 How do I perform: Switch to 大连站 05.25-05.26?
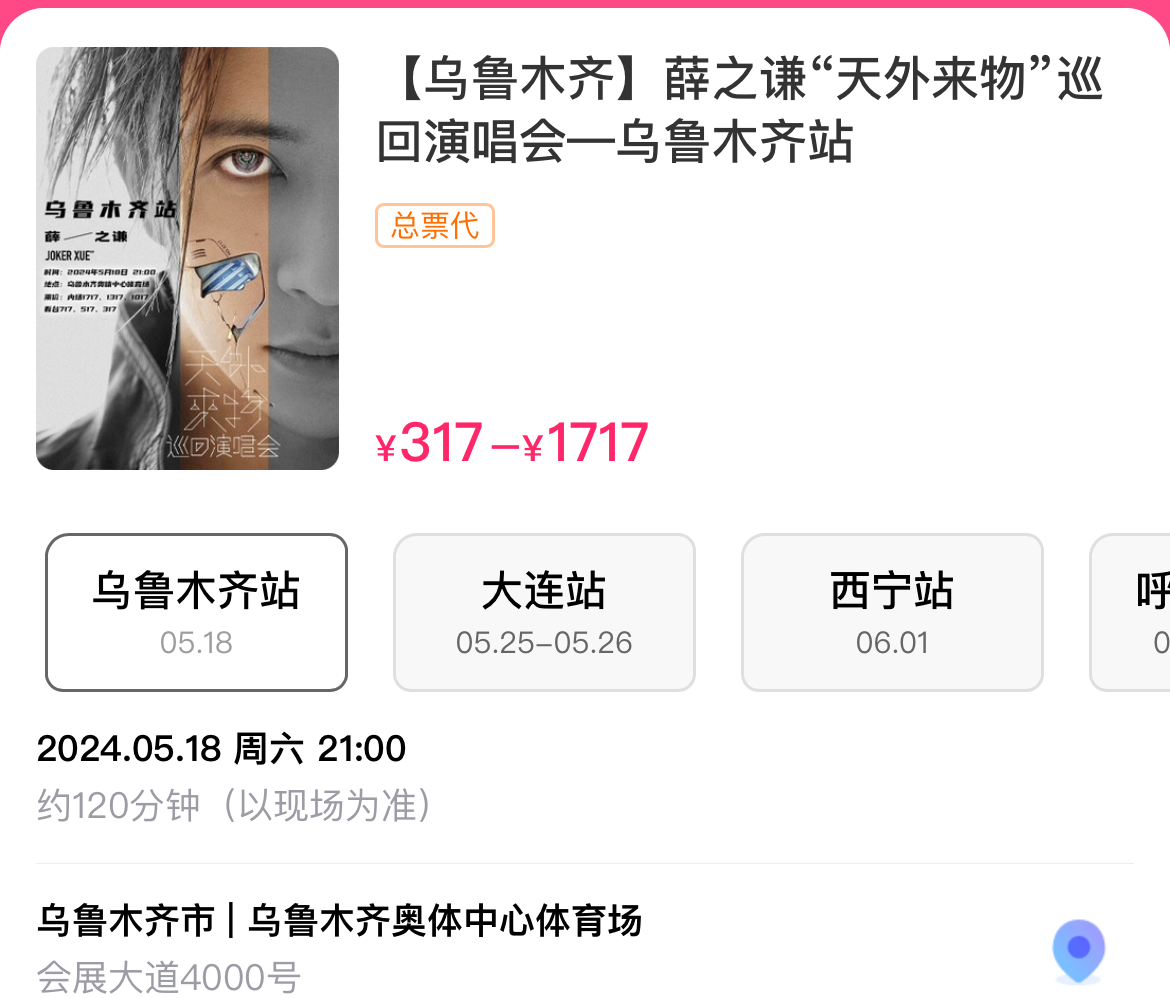pos(544,612)
